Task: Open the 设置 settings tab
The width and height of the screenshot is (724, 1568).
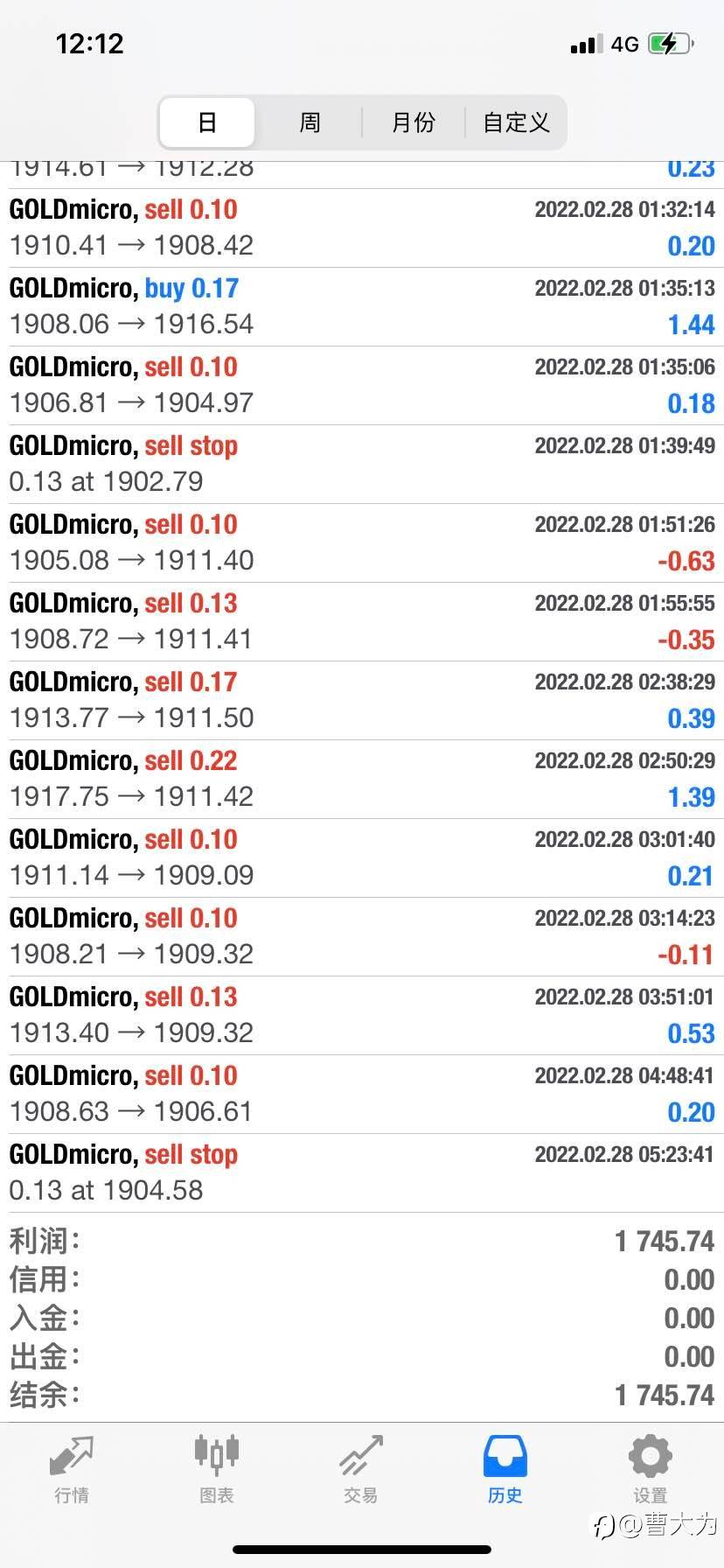Action: [650, 1469]
